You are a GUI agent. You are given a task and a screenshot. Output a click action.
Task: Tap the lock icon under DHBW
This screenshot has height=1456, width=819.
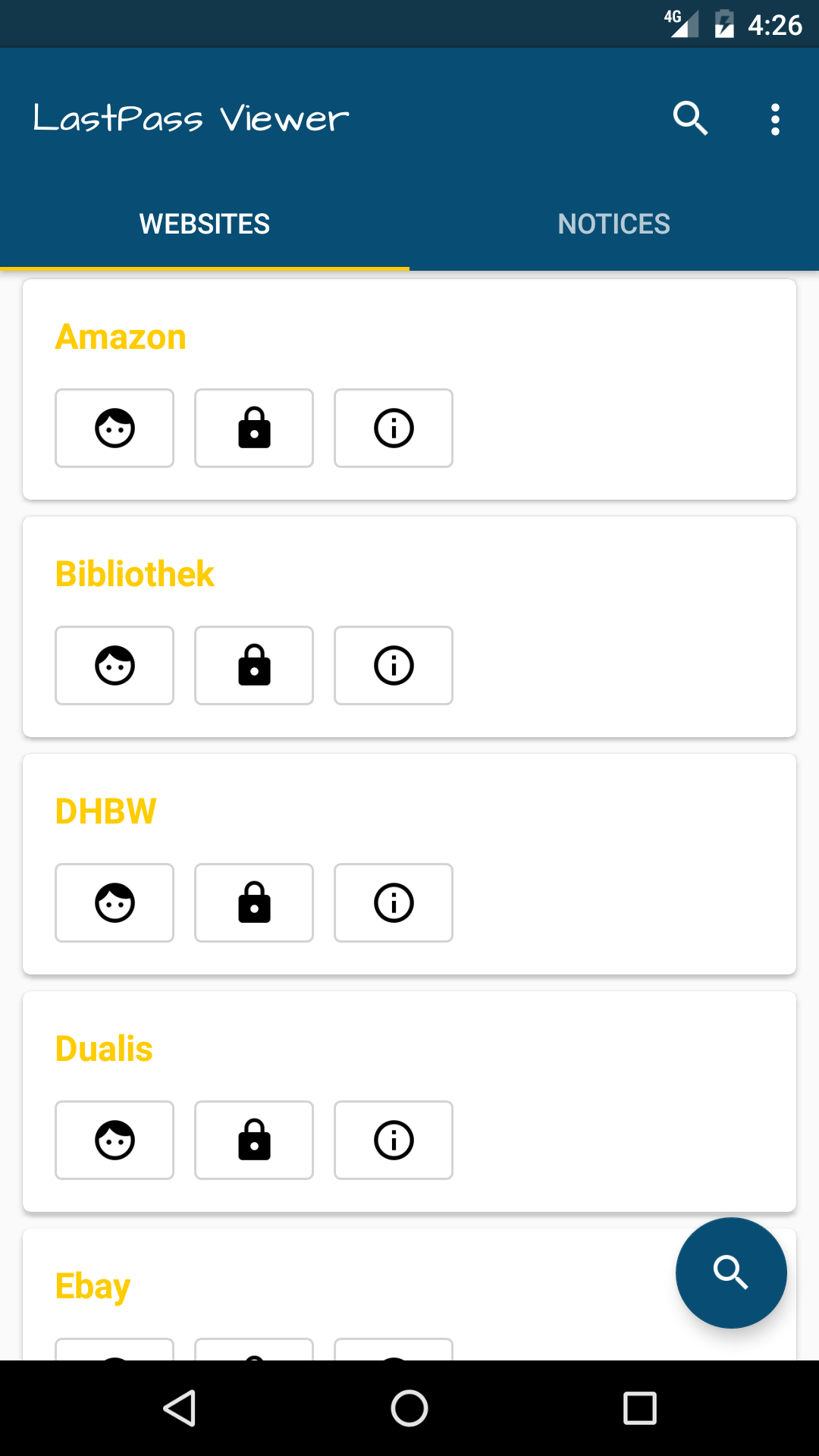coord(254,903)
